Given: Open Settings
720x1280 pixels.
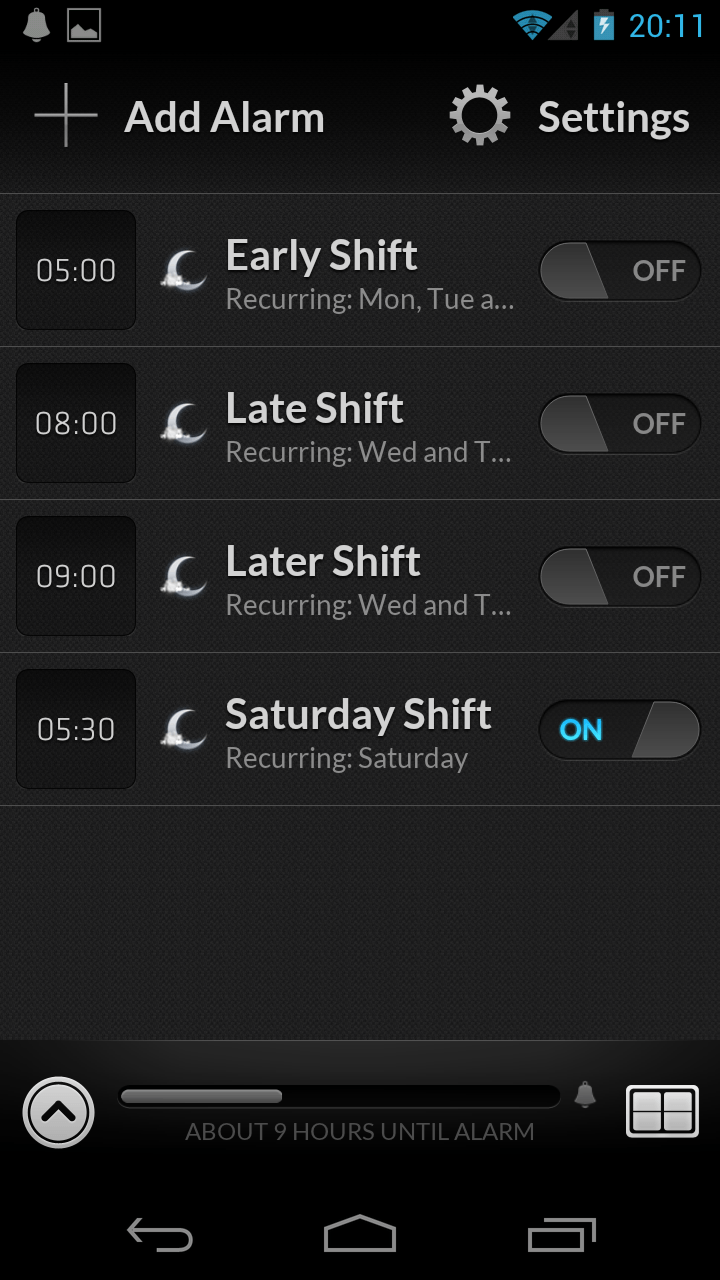Looking at the screenshot, I should pos(569,117).
